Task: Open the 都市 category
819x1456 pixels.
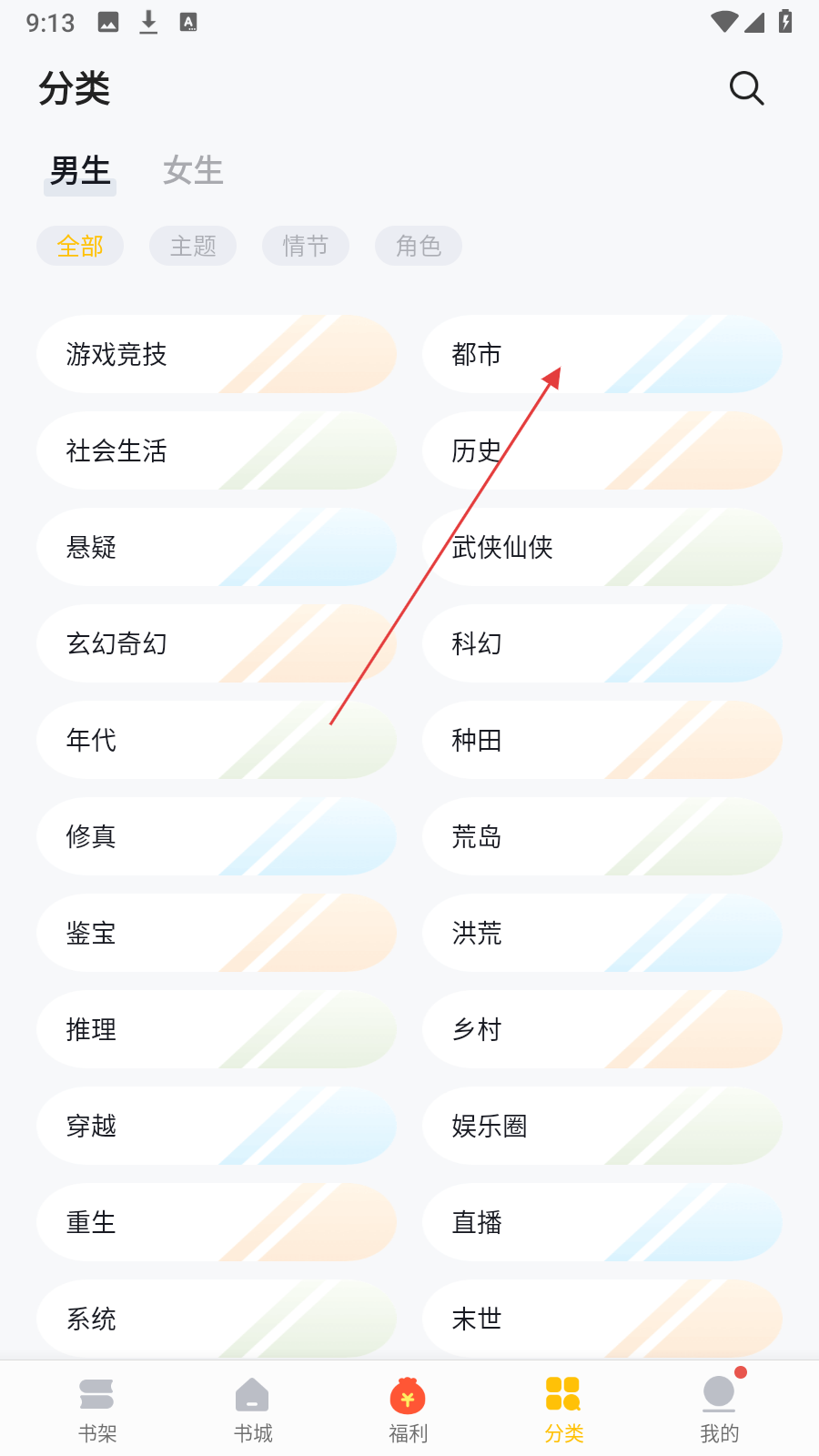Action: pos(602,354)
